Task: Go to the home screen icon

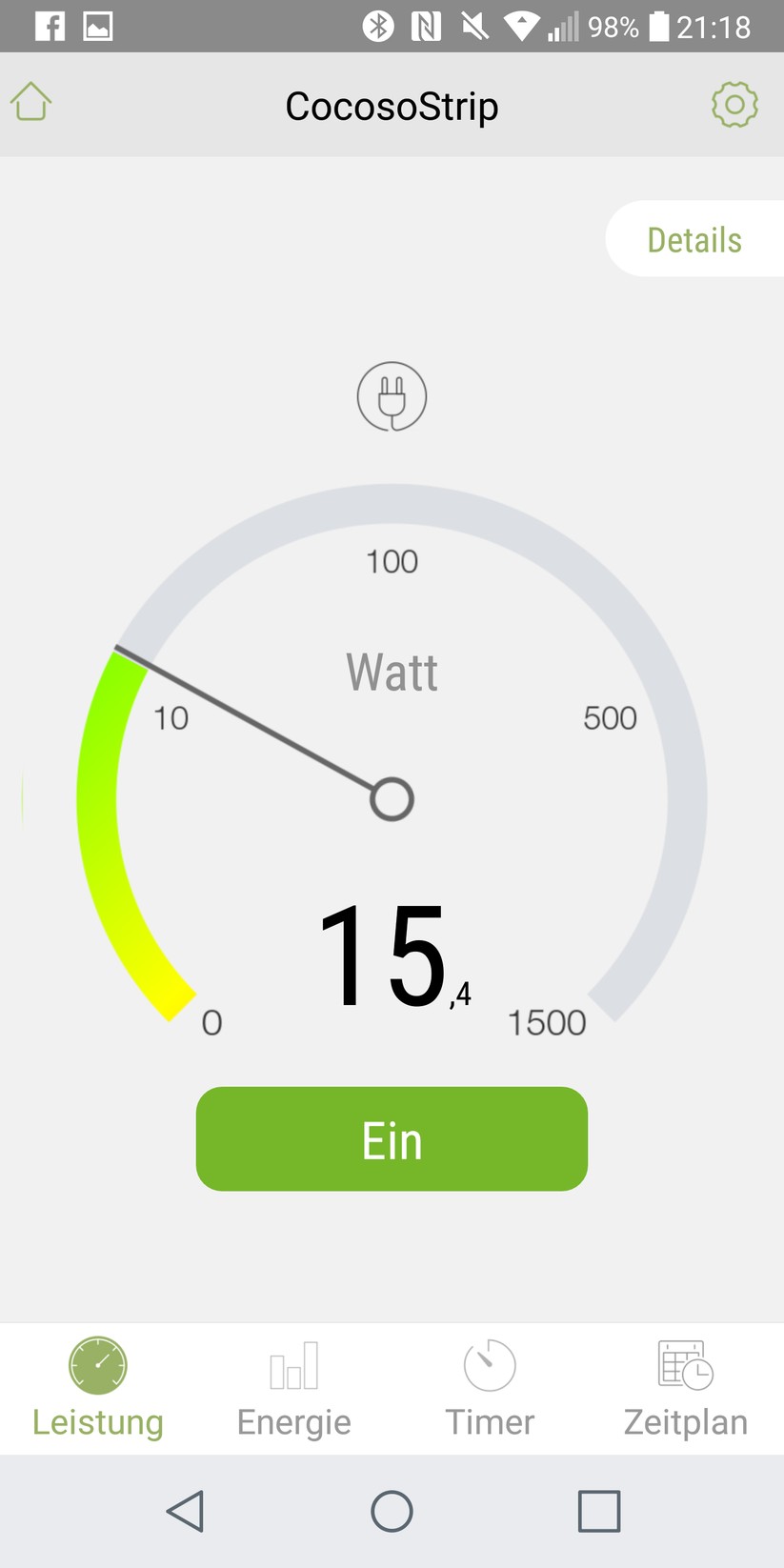Action: click(x=30, y=102)
